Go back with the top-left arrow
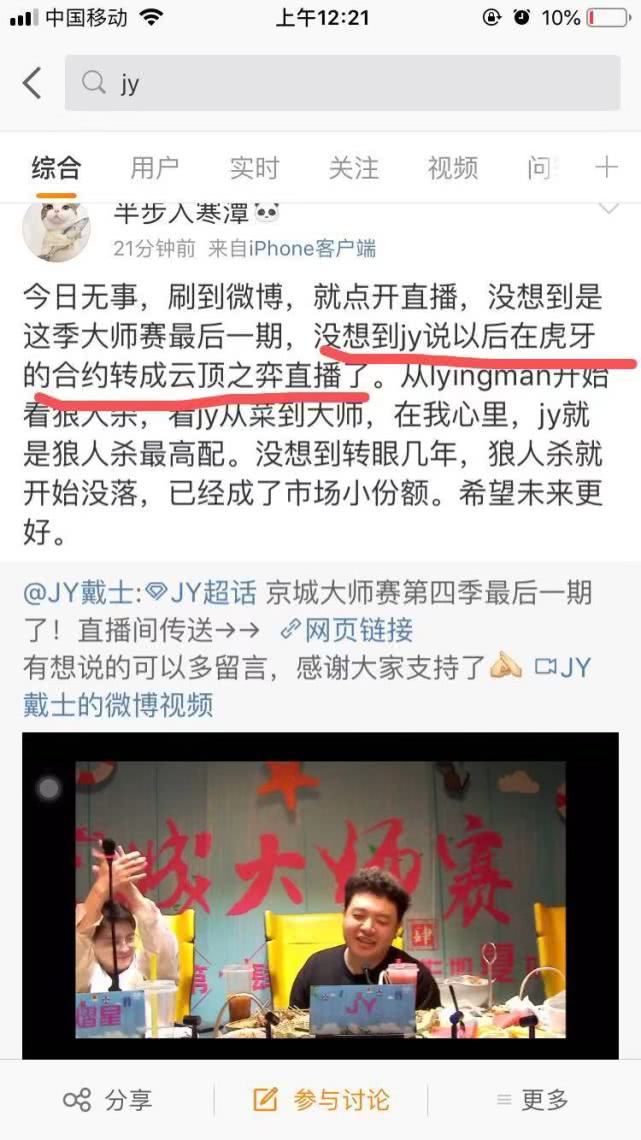Screen dimensions: 641x1140 [x=31, y=83]
